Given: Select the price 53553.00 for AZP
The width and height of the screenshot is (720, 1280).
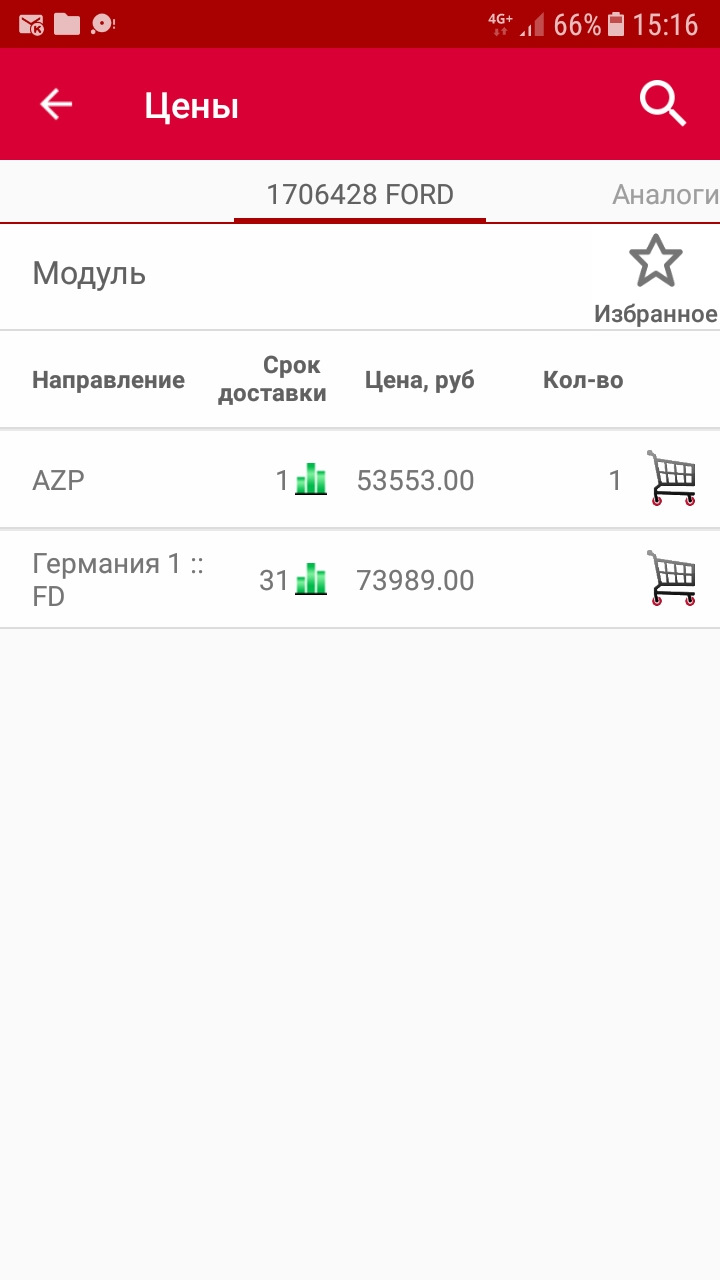Looking at the screenshot, I should (418, 480).
